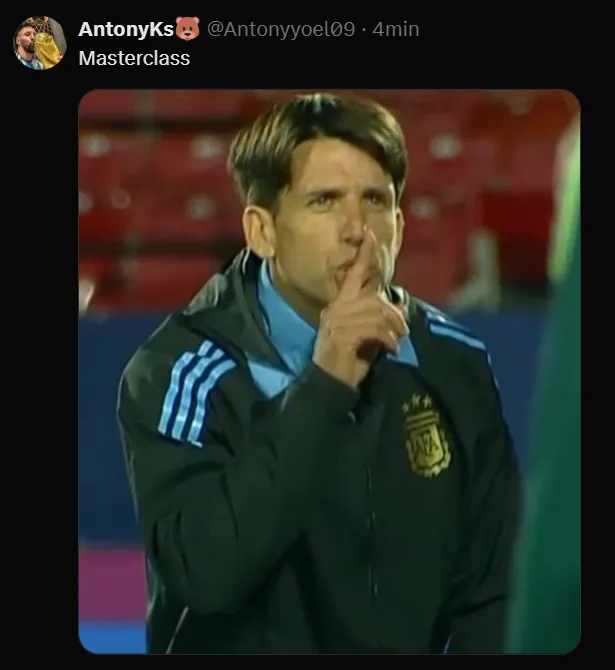Open the @Antonyyoel09 handle
The width and height of the screenshot is (615, 670).
(x=280, y=29)
